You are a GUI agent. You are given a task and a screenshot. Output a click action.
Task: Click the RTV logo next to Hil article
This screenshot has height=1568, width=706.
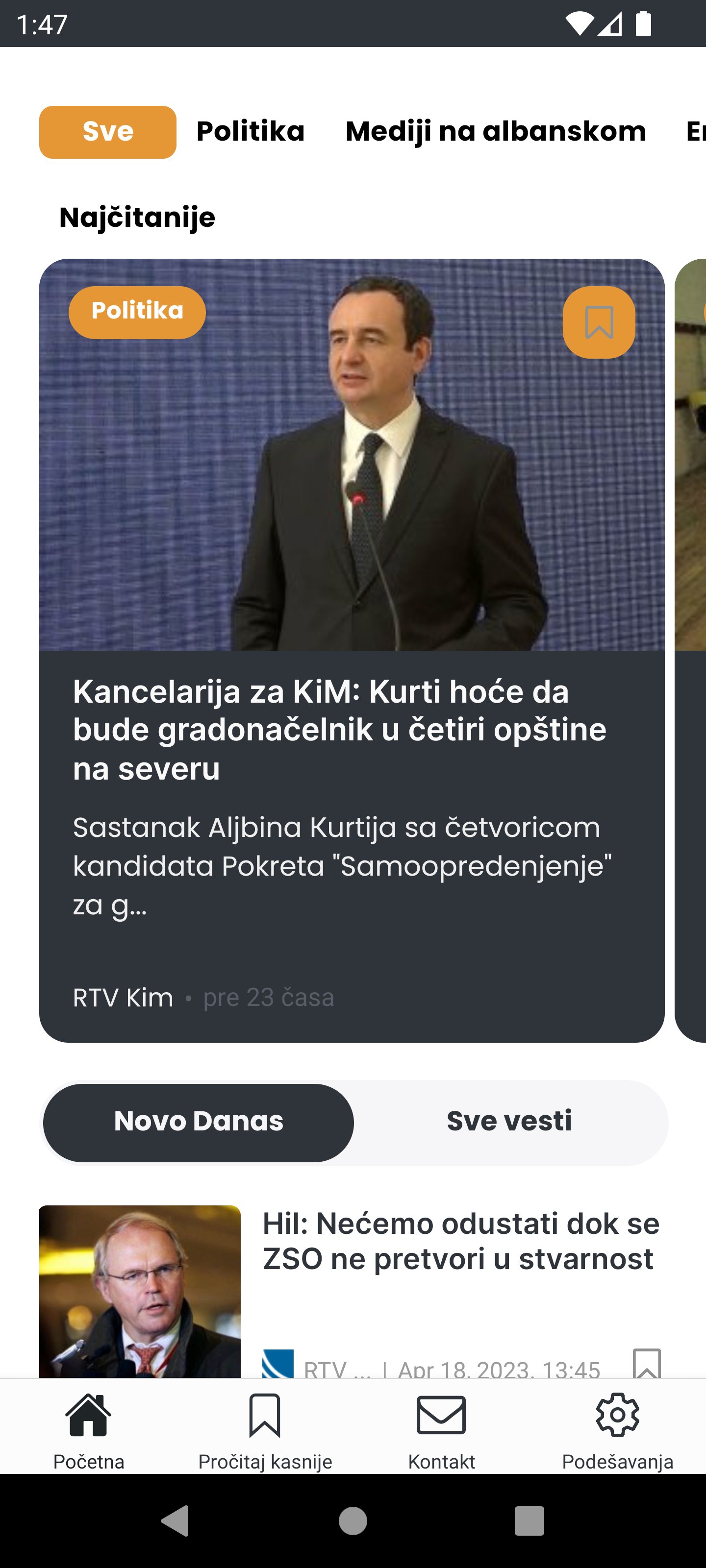tap(277, 1367)
